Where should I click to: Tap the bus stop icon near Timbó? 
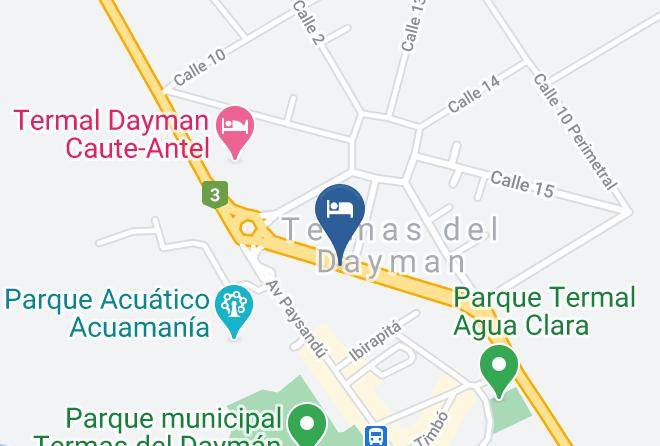(376, 436)
